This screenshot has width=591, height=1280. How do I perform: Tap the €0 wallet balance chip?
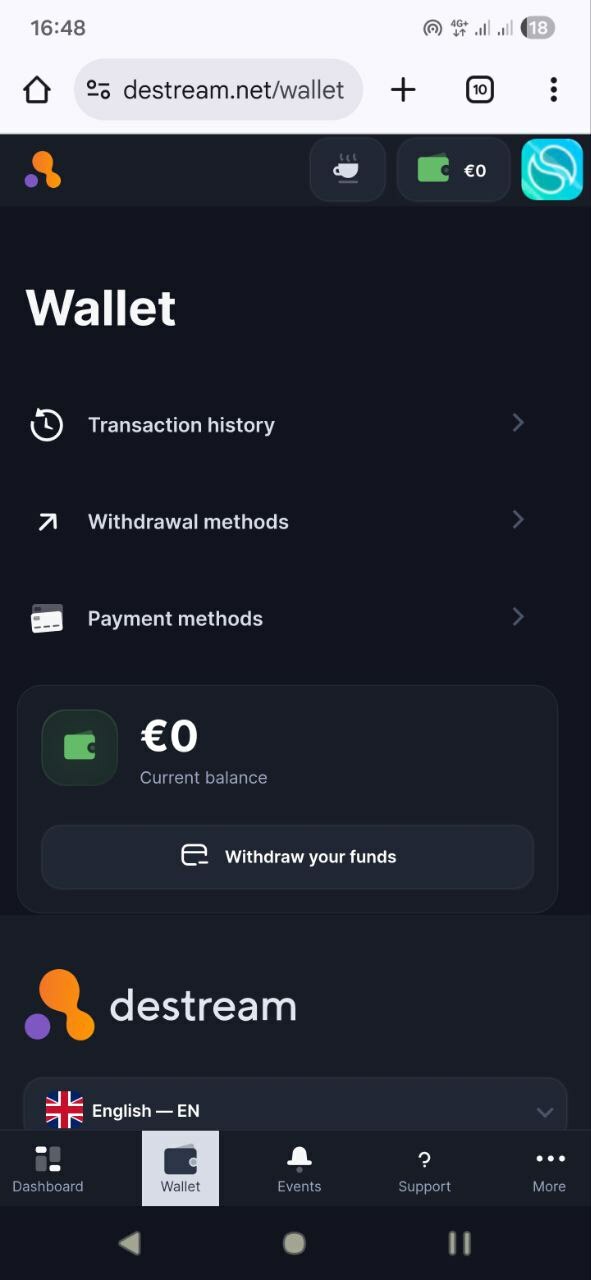click(453, 170)
